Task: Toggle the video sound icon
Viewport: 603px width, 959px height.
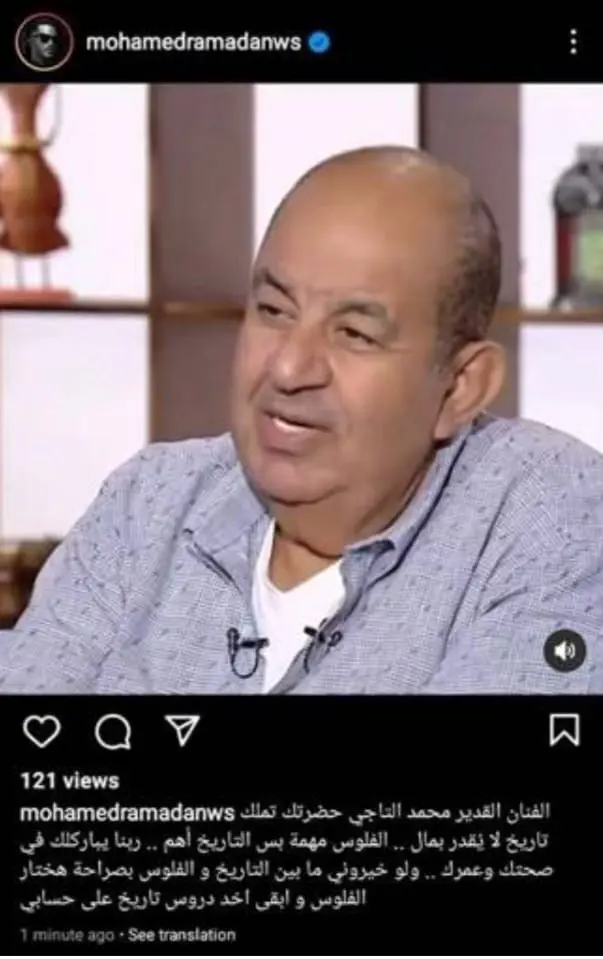Action: (x=565, y=651)
